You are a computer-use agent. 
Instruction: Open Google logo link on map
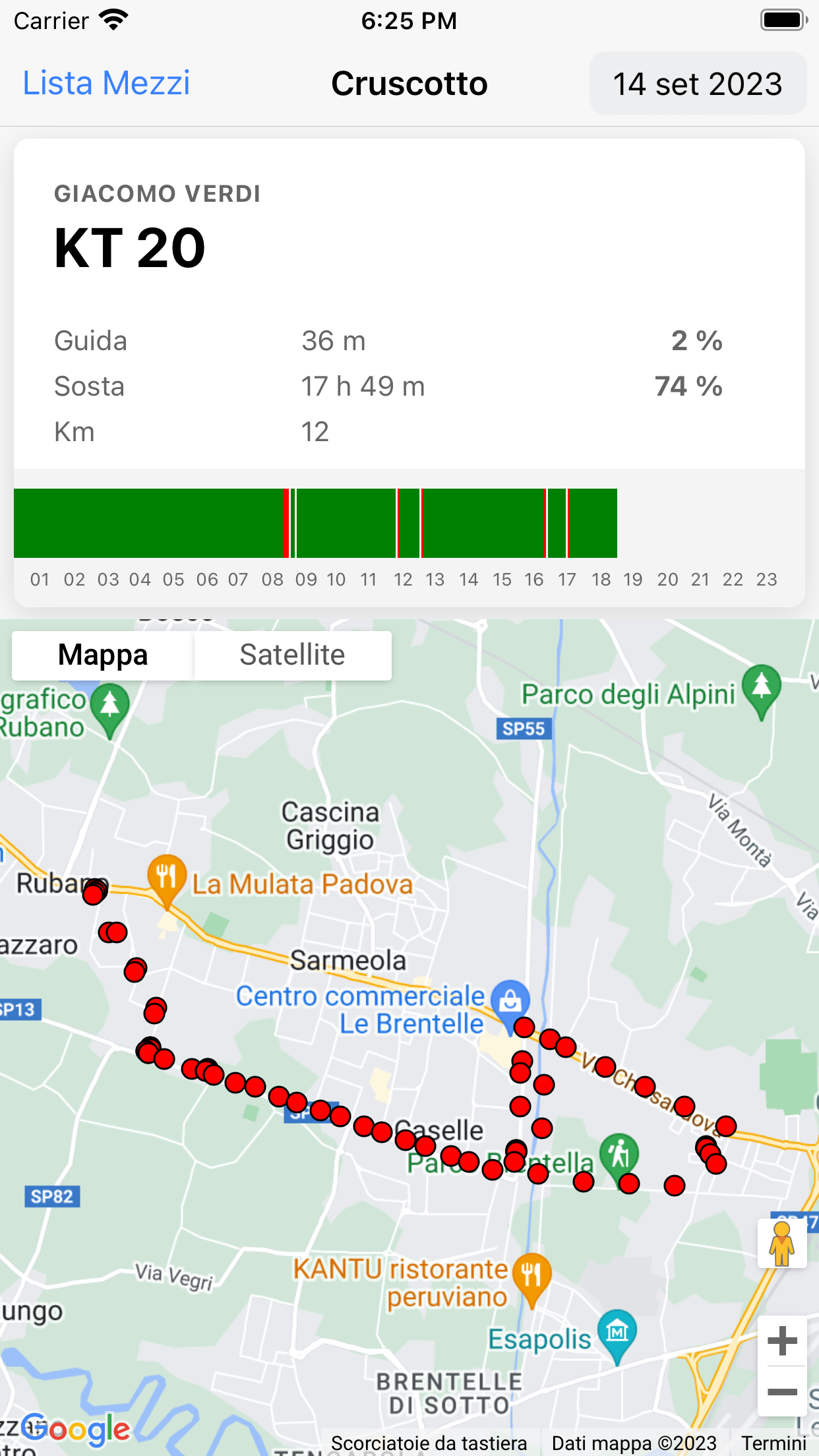[x=76, y=1428]
